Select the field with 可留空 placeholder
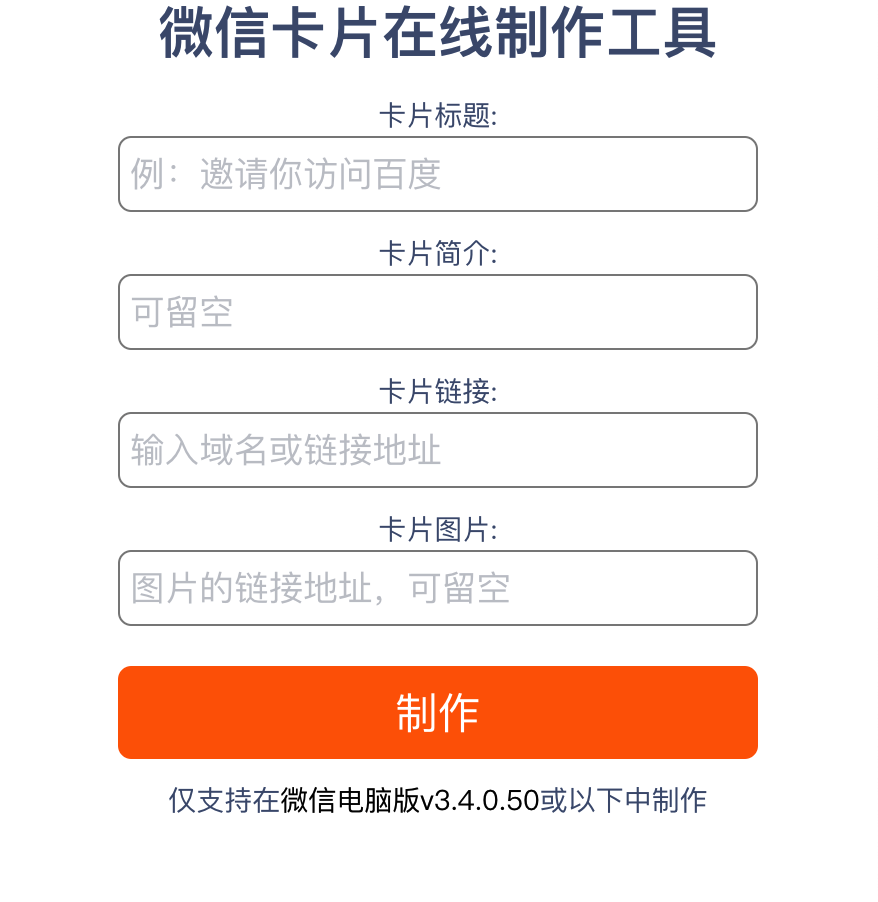The image size is (878, 902). 438,312
